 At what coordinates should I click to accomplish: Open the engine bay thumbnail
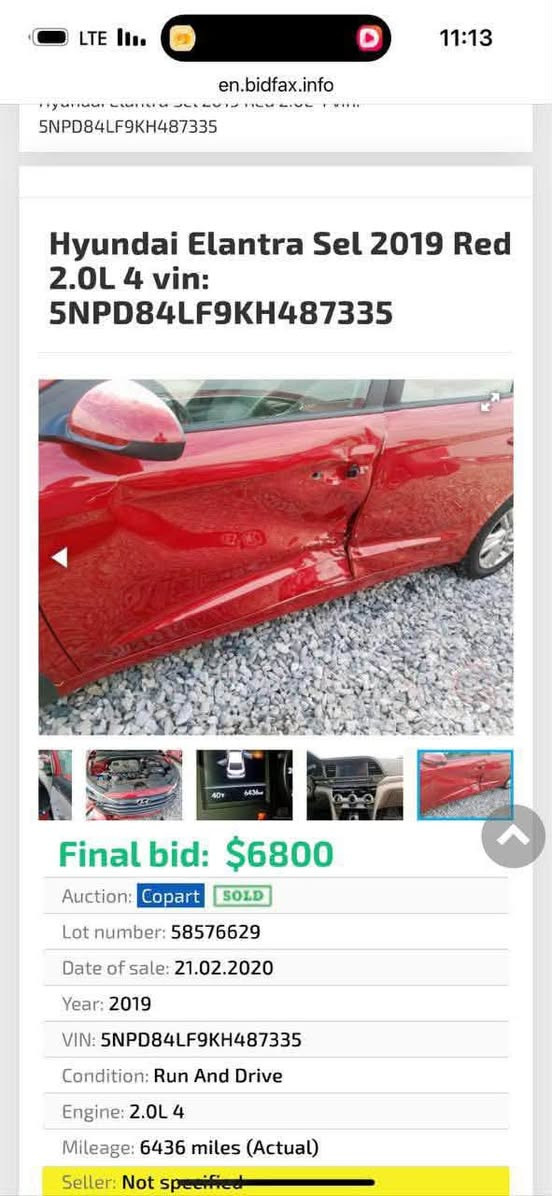coord(134,785)
